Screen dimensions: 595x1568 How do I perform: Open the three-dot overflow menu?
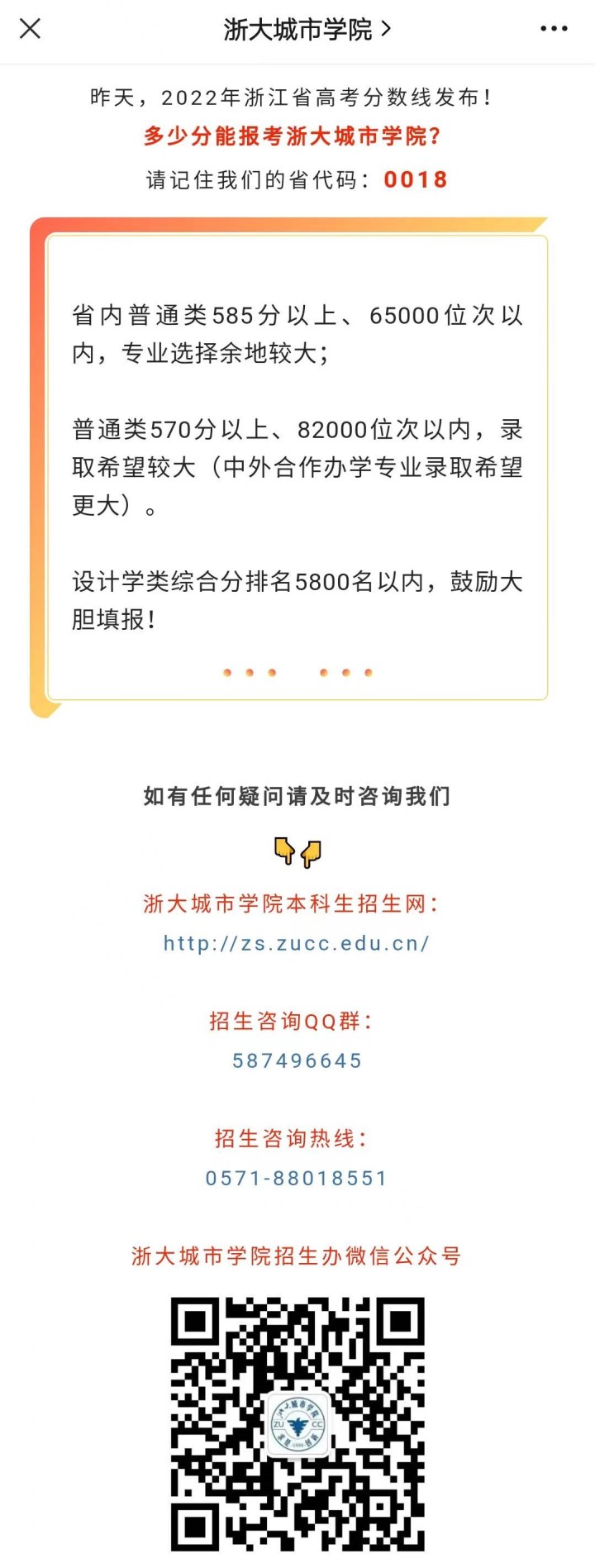pyautogui.click(x=554, y=29)
